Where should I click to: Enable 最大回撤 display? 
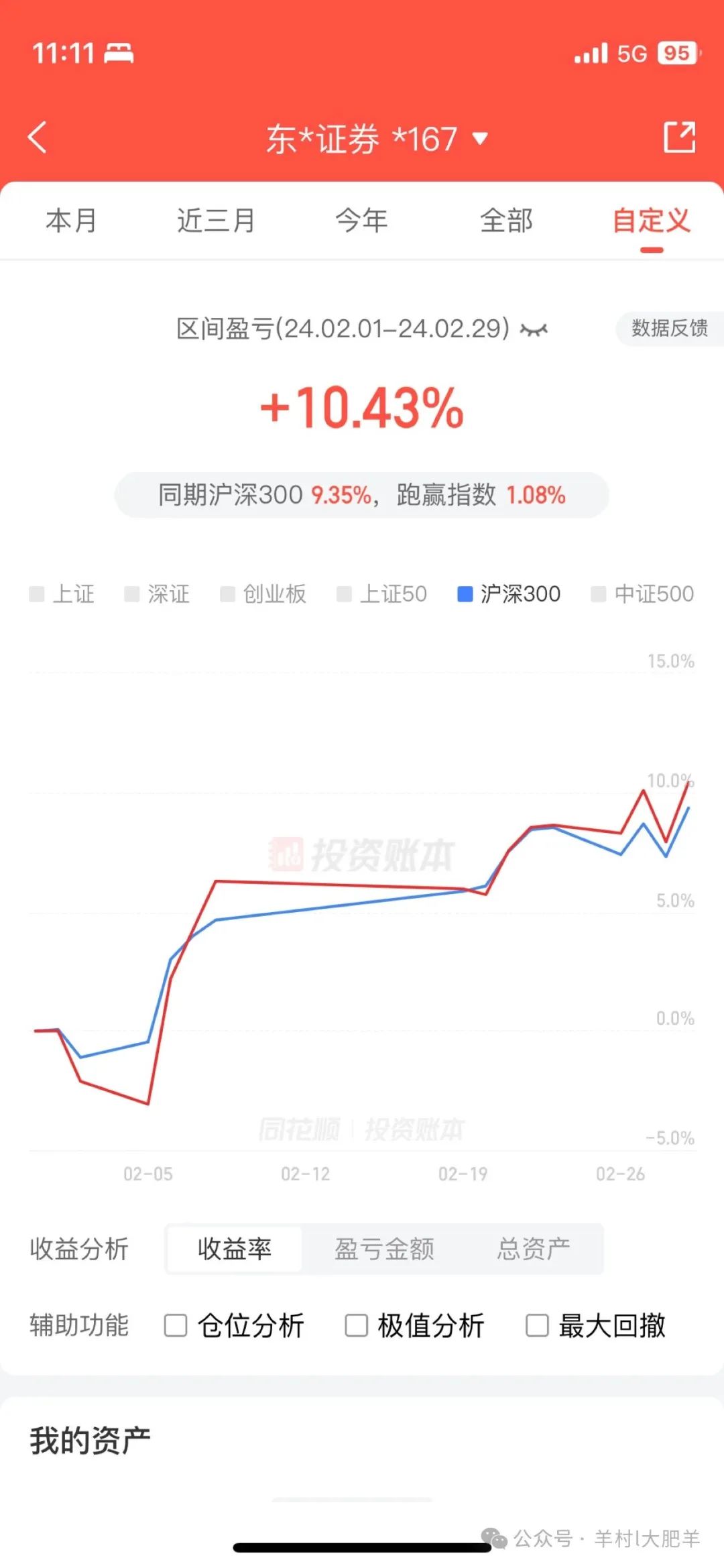(x=538, y=1325)
